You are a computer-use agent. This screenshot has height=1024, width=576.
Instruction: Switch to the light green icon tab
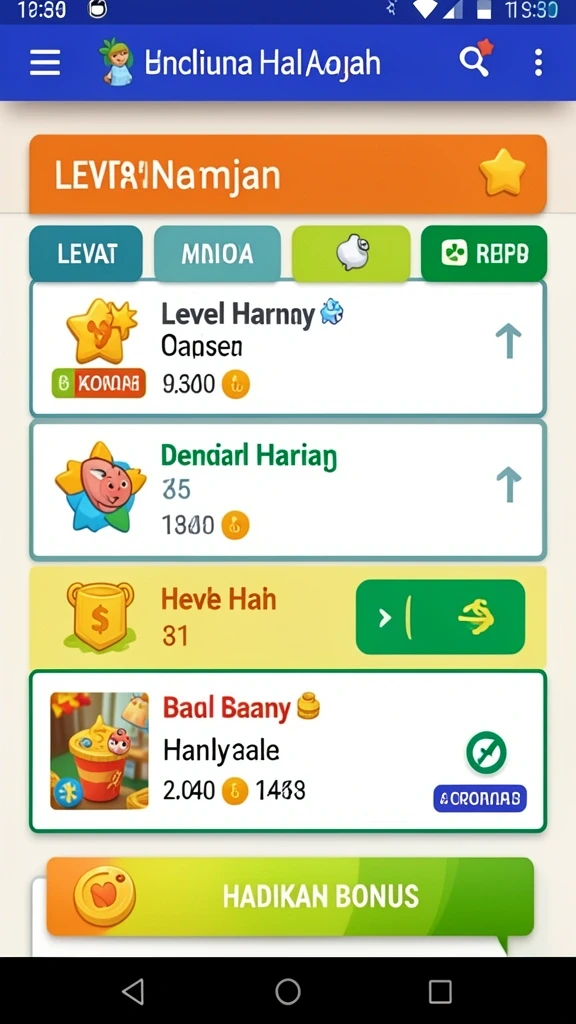[x=351, y=254]
